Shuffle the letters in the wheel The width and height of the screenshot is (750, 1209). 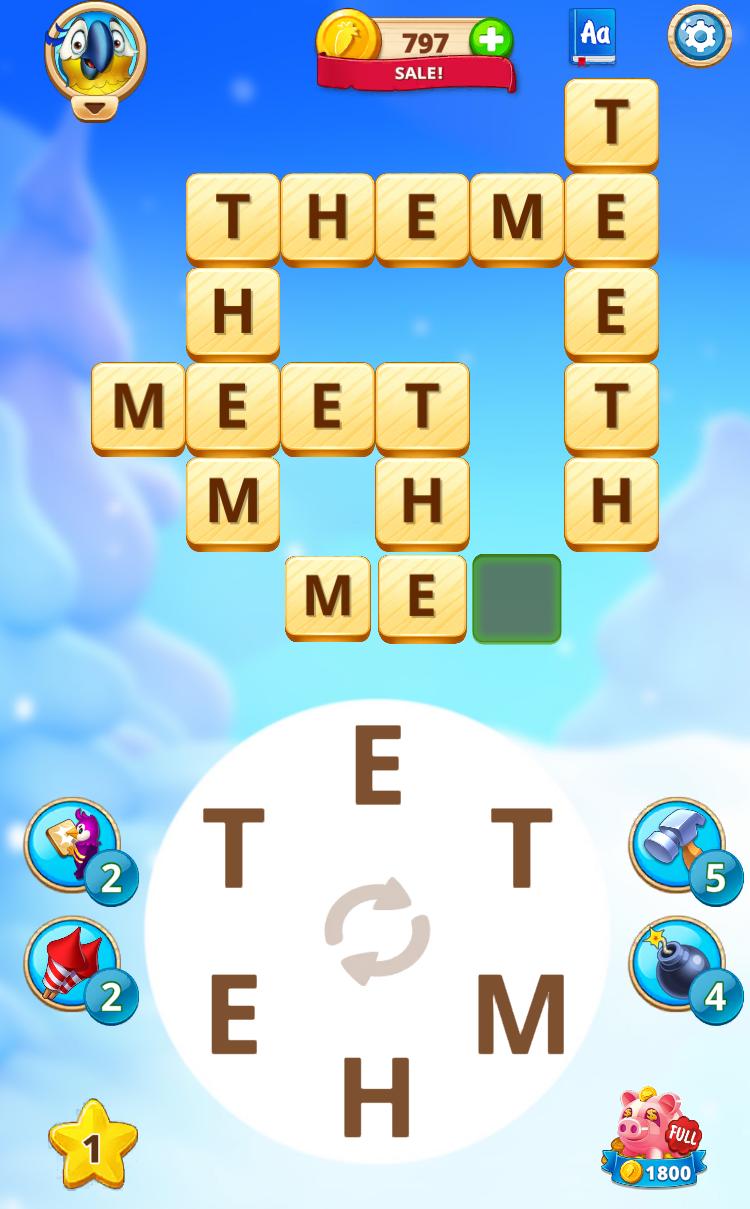coord(377,931)
